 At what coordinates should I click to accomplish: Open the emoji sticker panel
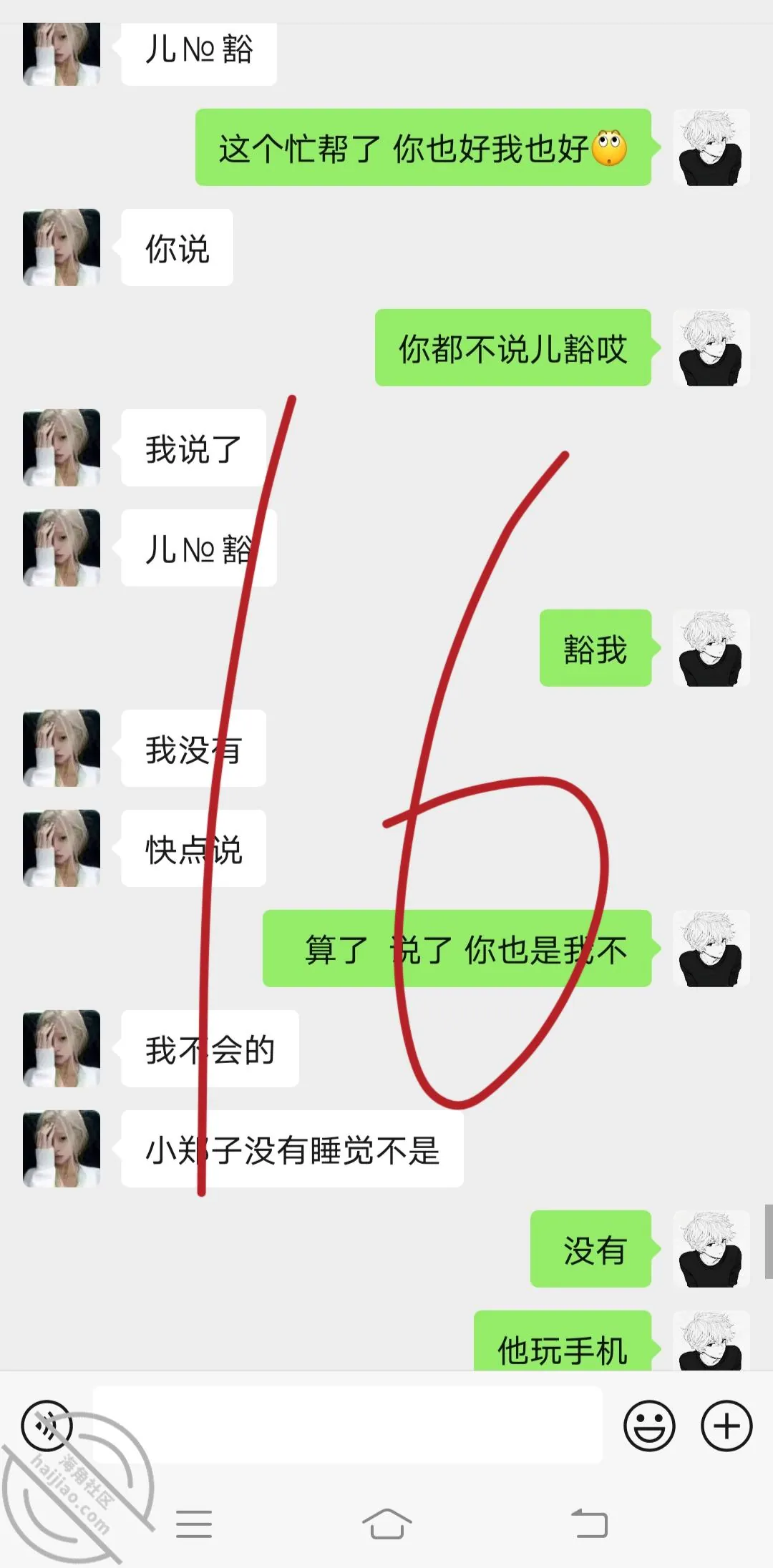click(649, 1426)
